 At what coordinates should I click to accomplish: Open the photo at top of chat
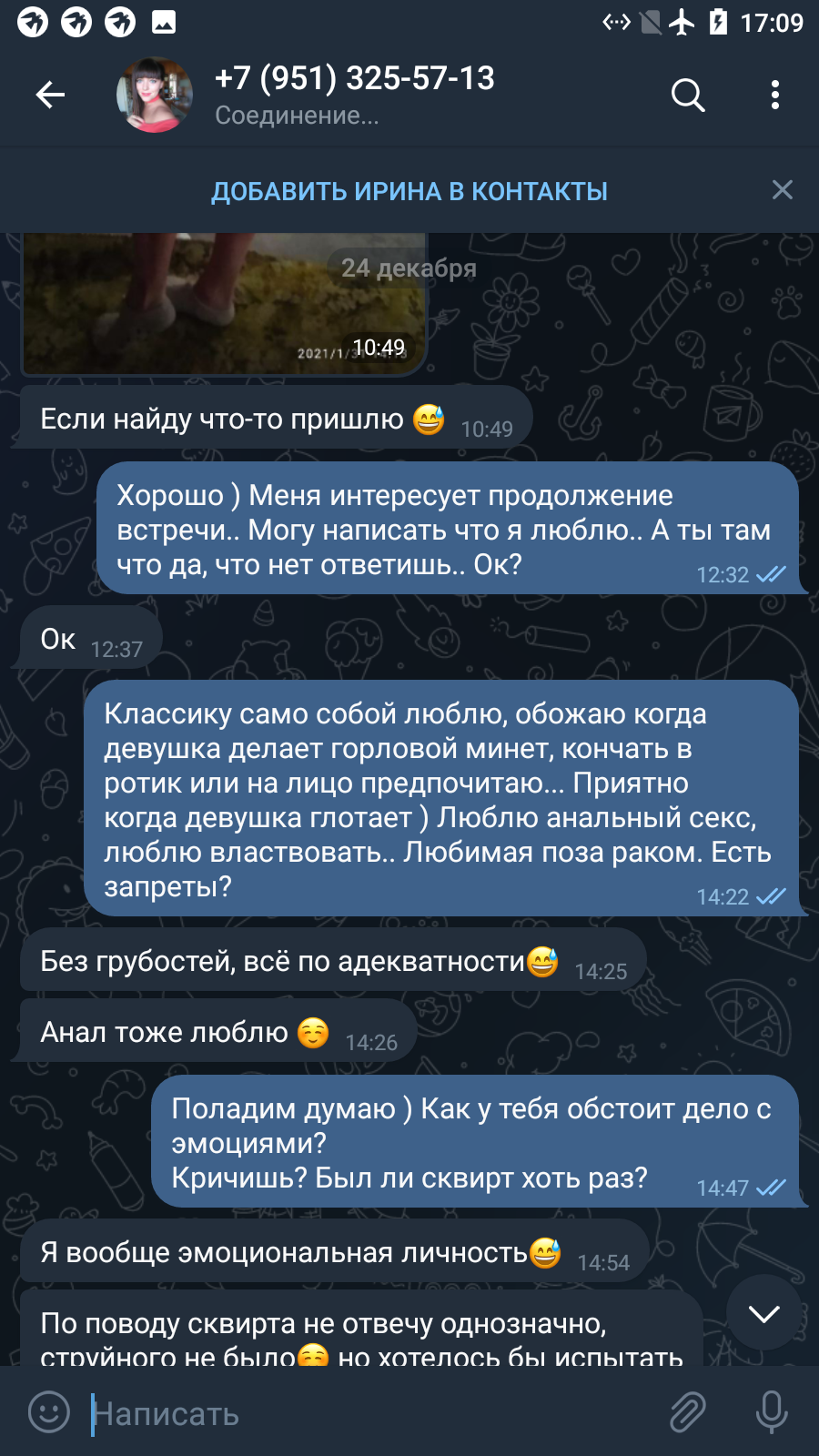224,304
